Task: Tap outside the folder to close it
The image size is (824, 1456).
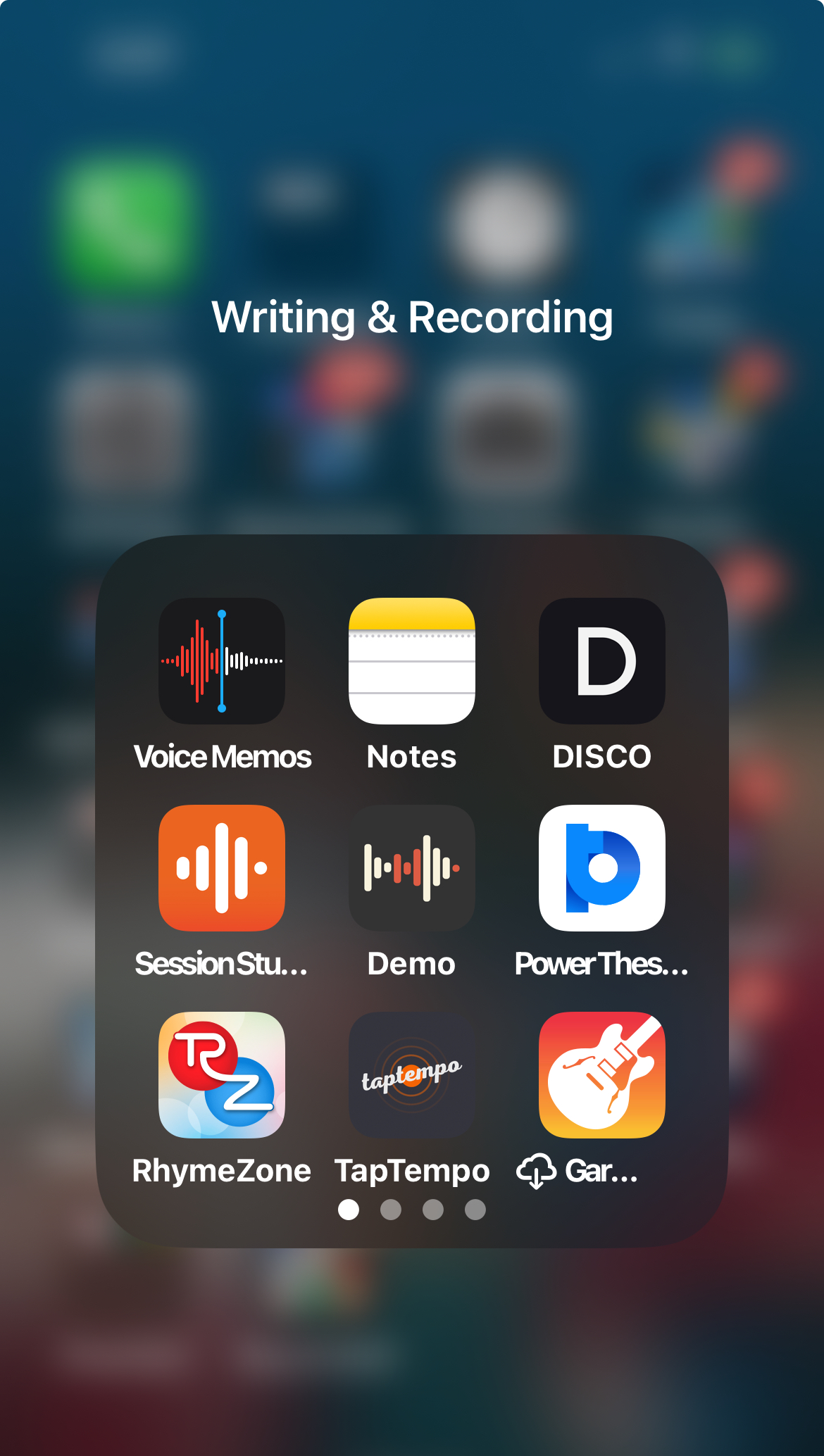Action: pos(412,1359)
